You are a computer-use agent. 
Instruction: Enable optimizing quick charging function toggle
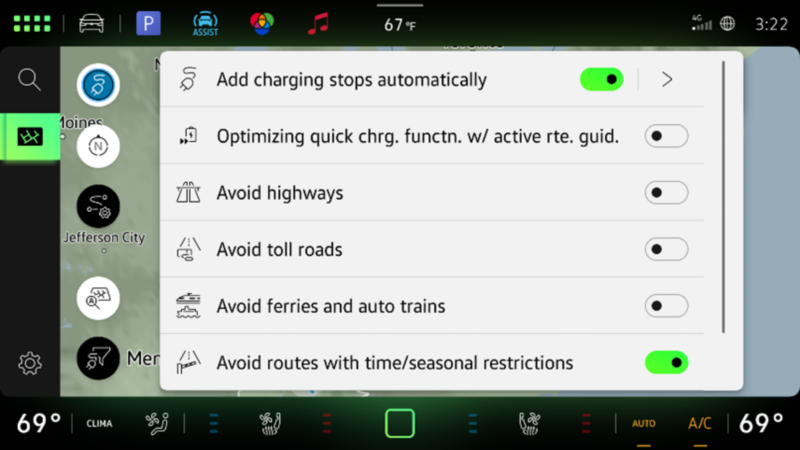tap(666, 136)
